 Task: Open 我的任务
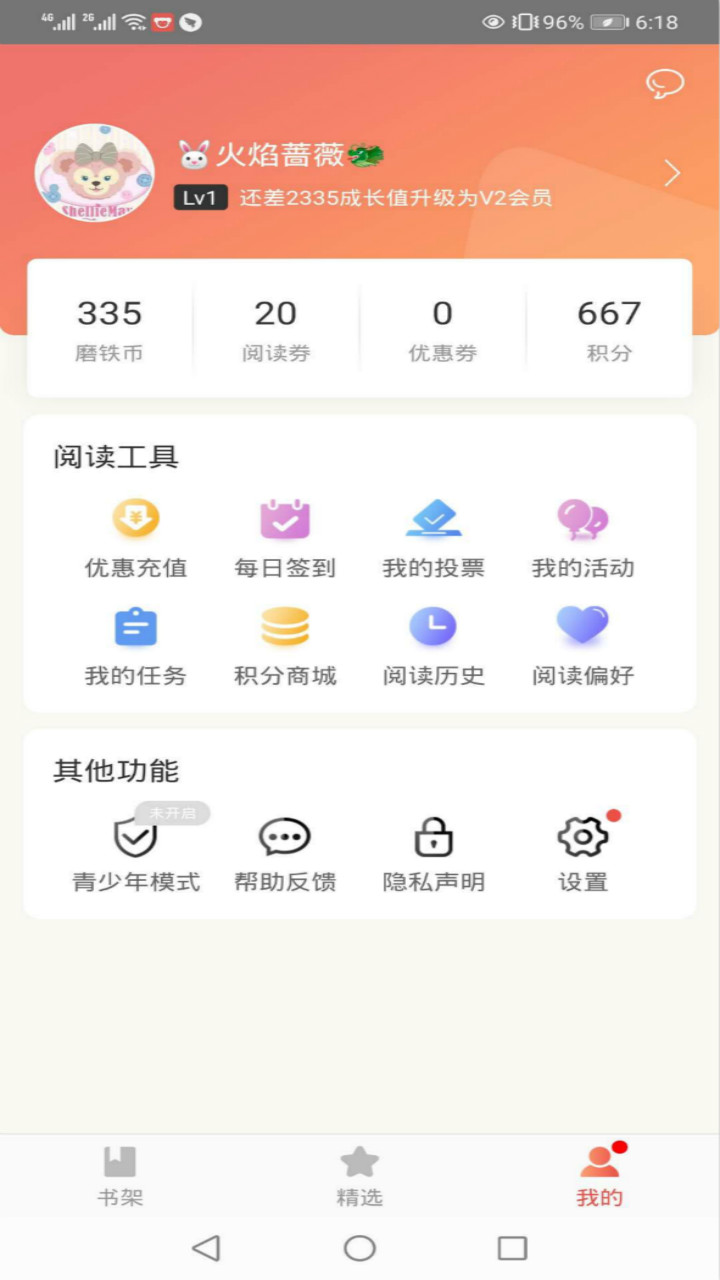point(136,646)
